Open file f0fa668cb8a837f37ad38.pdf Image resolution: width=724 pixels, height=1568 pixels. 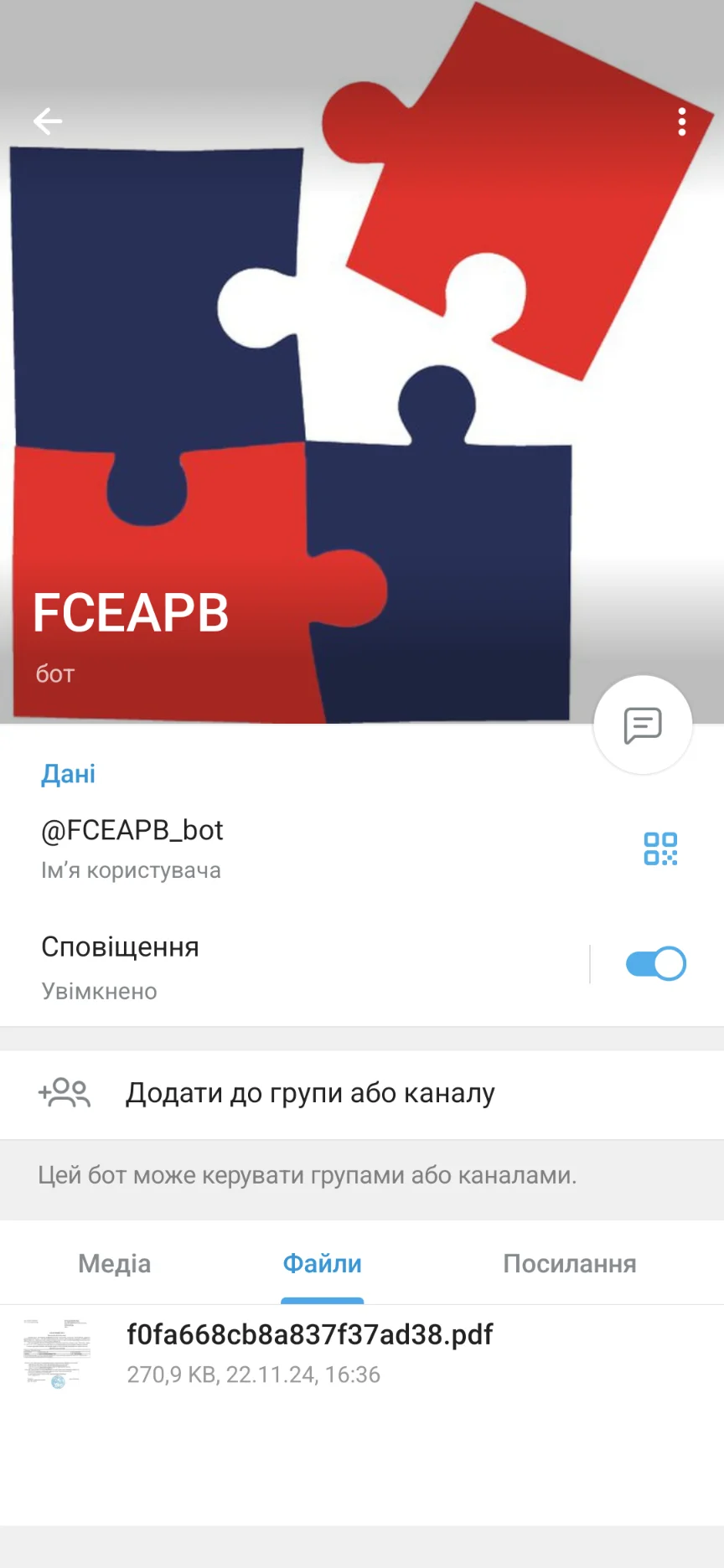pyautogui.click(x=310, y=1352)
